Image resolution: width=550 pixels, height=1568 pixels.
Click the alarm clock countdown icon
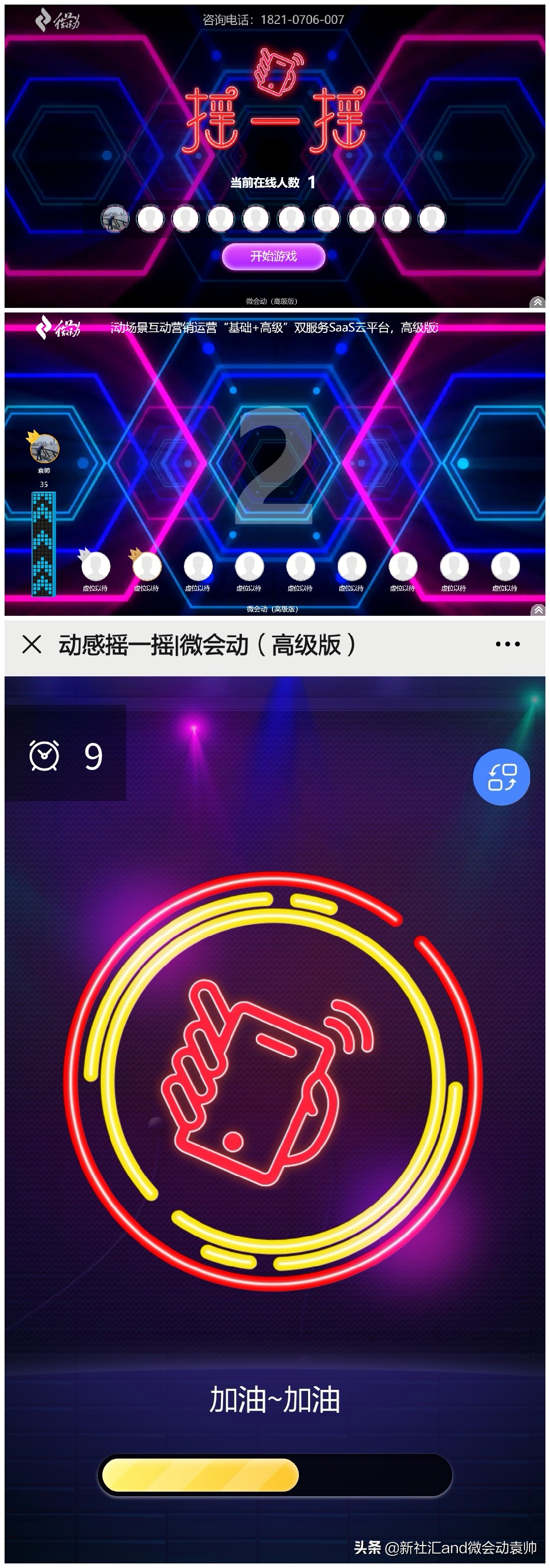(44, 754)
